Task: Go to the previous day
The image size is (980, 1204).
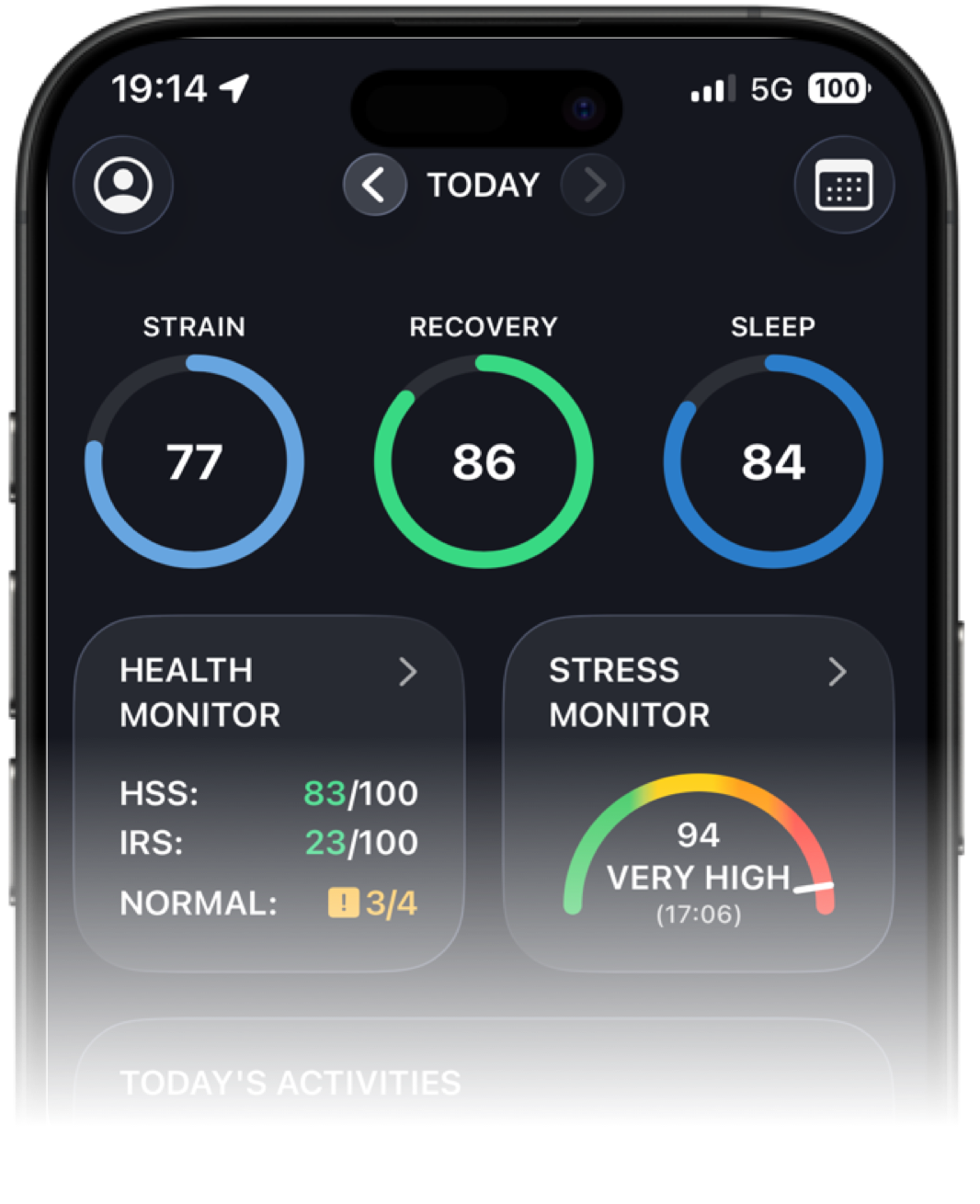Action: pyautogui.click(x=374, y=185)
